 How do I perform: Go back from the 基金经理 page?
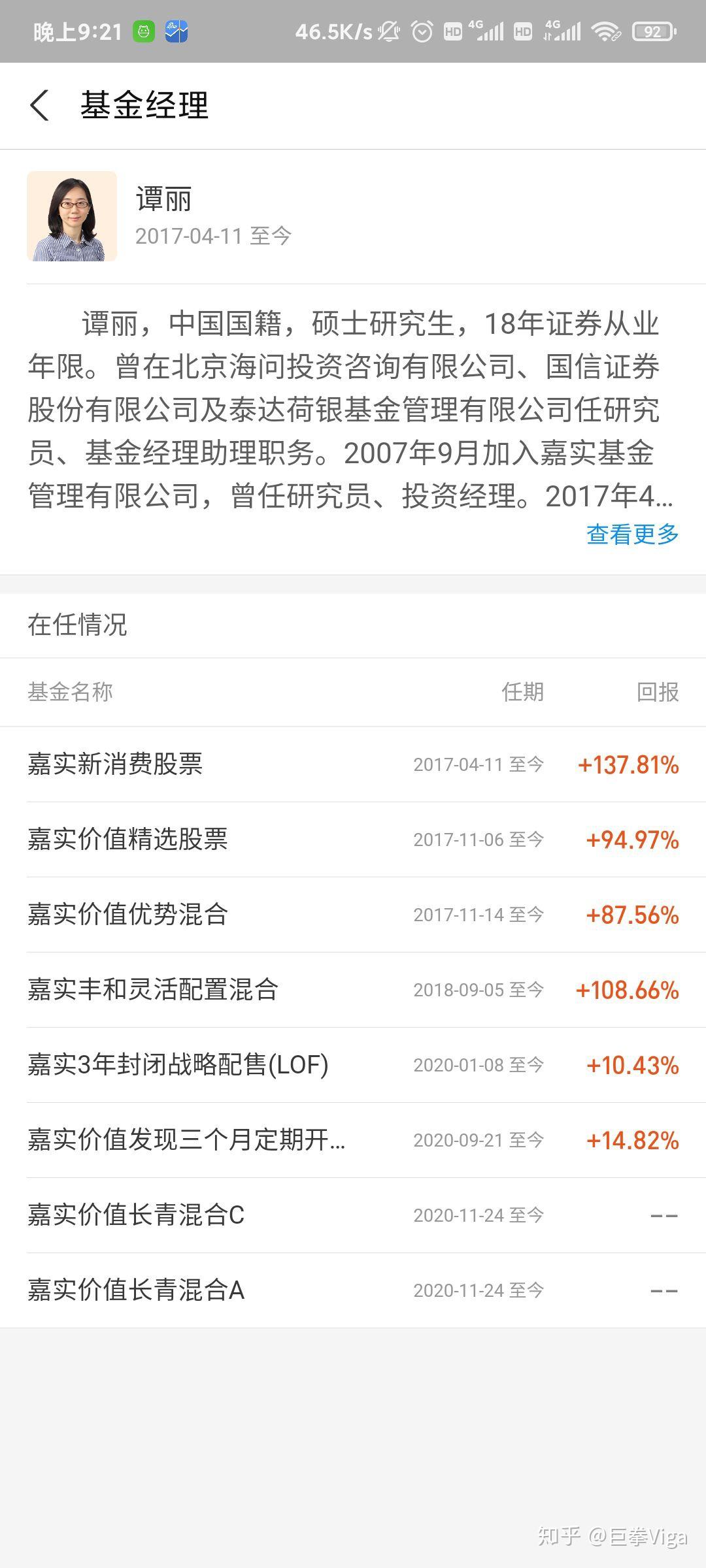[x=40, y=105]
